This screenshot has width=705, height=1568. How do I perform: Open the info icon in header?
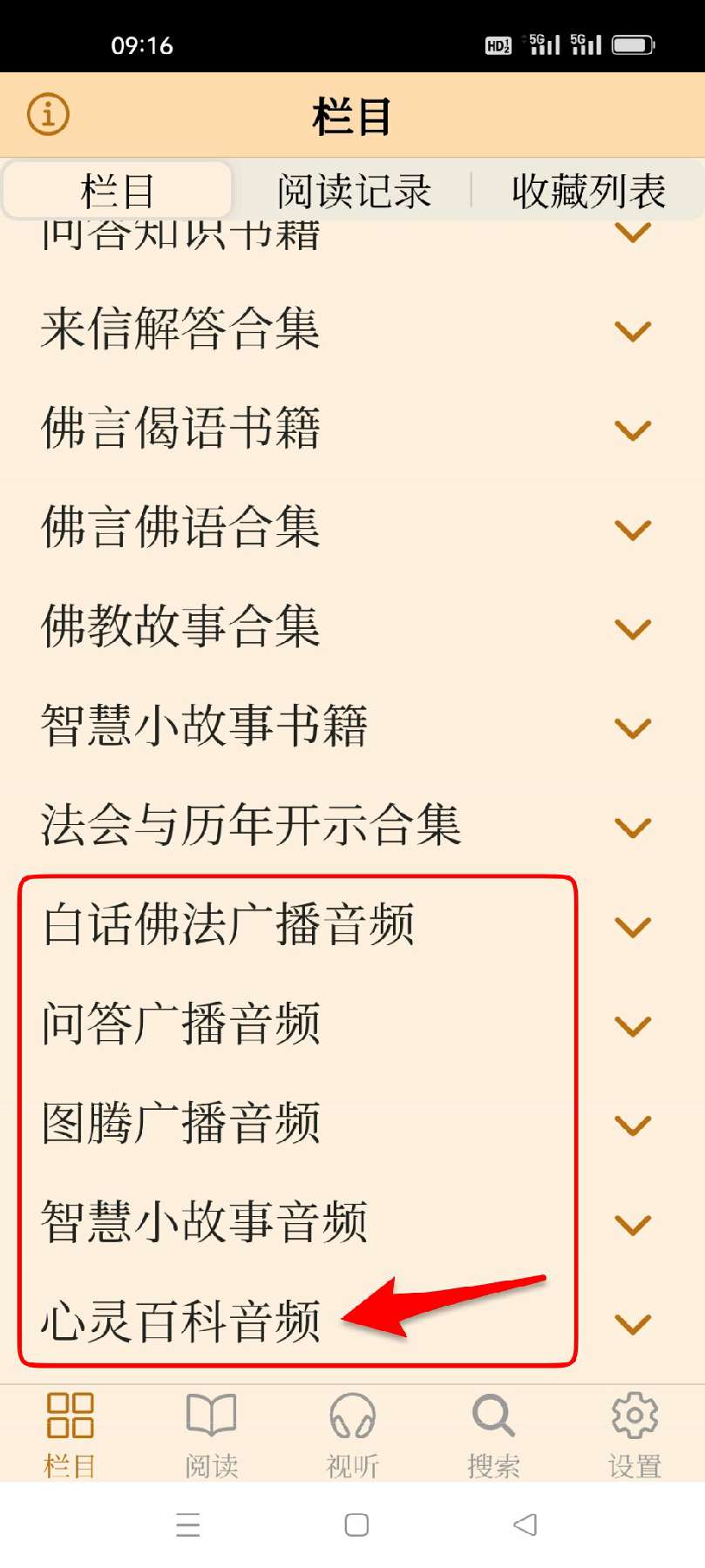click(48, 114)
